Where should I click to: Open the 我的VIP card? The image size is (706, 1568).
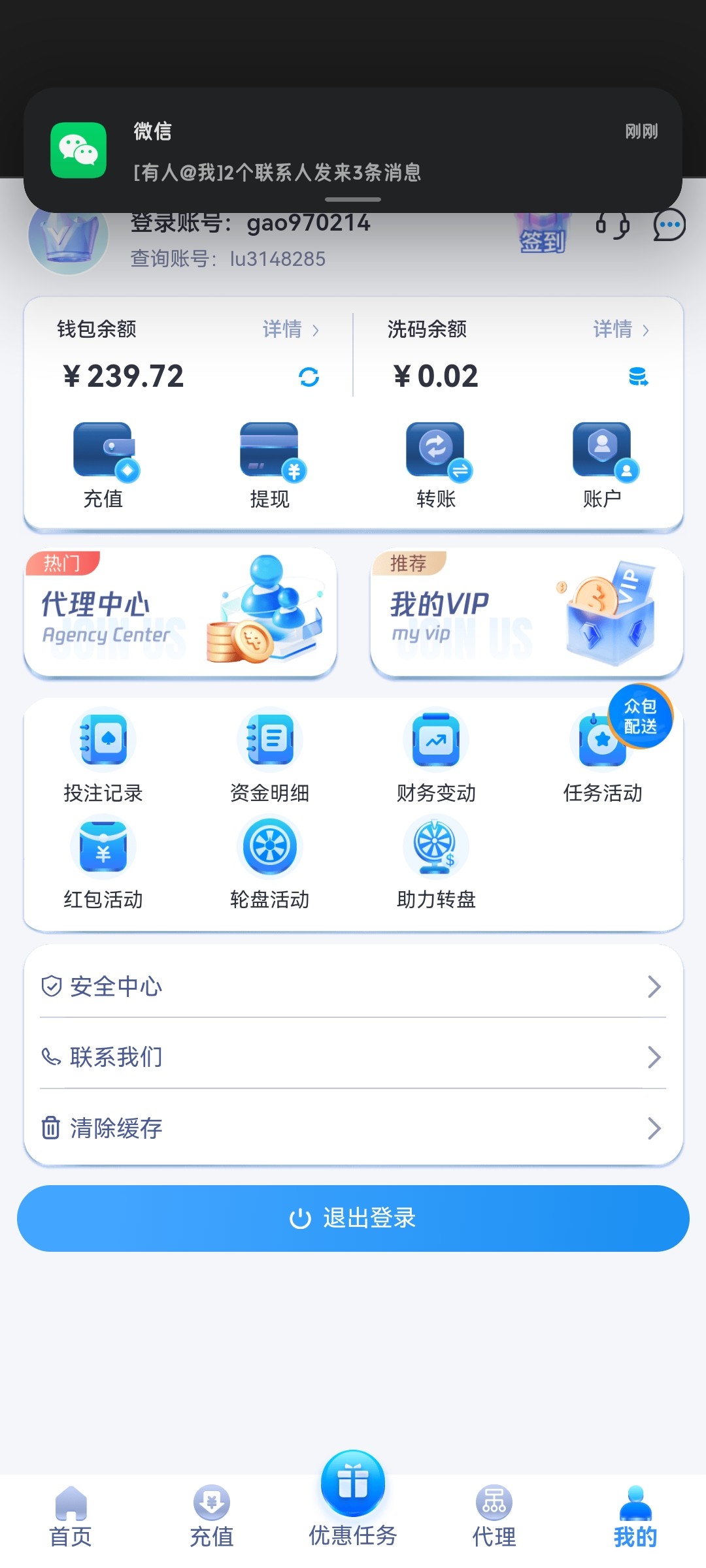pos(526,612)
